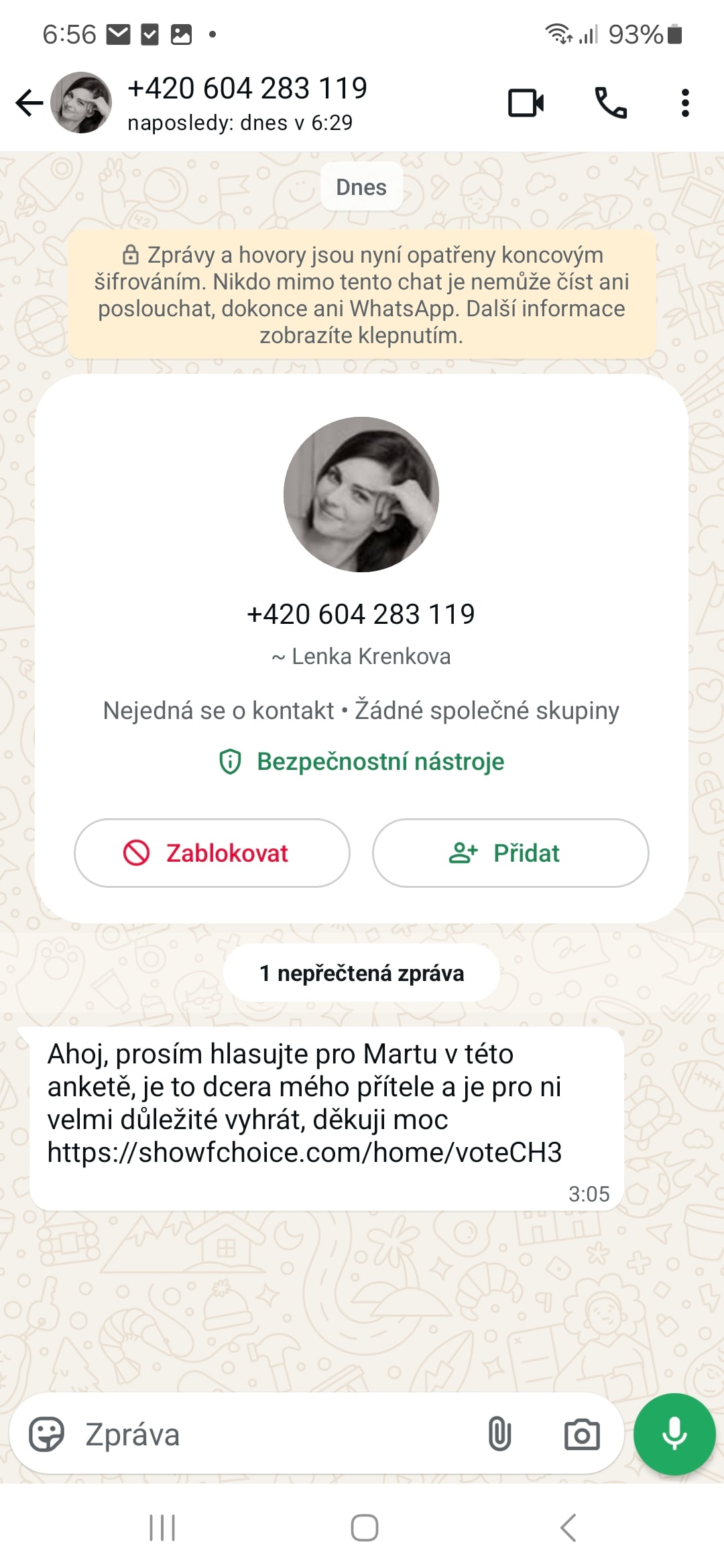Open recent apps from the navigation bar

[x=162, y=1528]
